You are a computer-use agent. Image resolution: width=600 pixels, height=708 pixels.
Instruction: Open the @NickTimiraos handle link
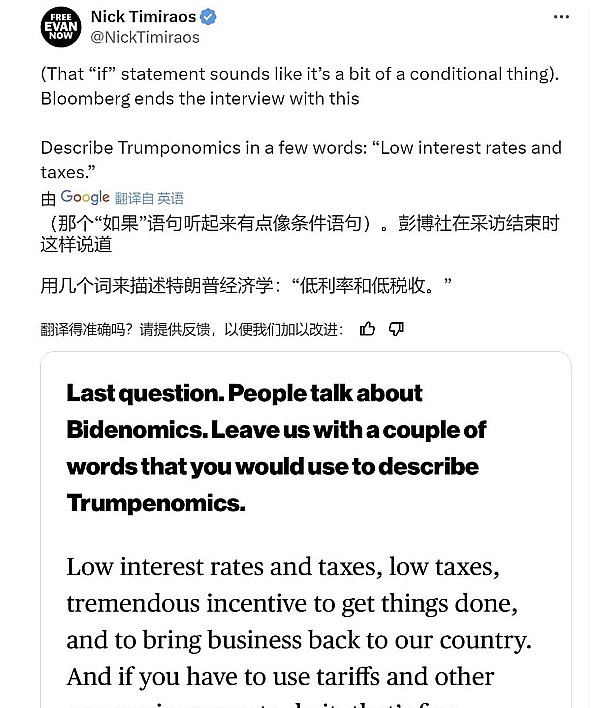[145, 37]
